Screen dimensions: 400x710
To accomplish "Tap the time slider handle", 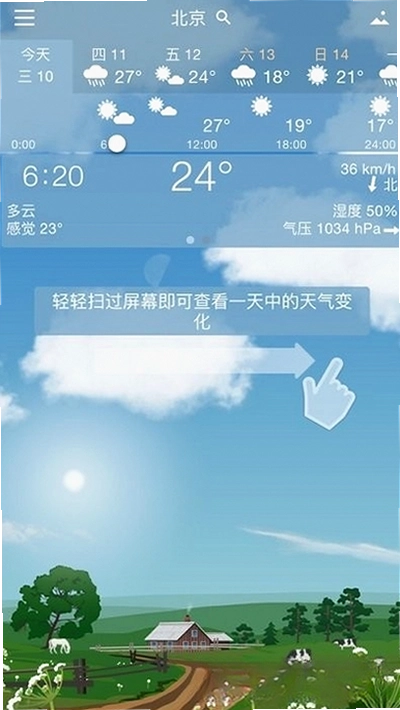I will [117, 144].
